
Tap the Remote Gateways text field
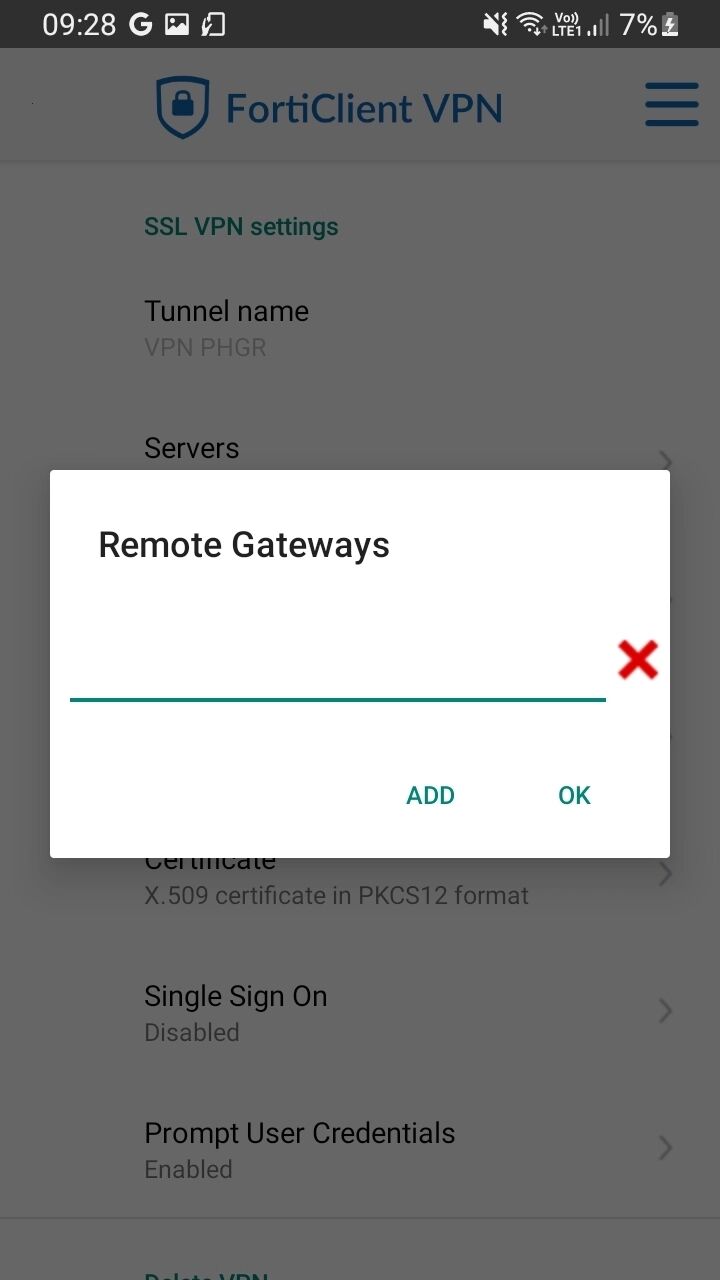tap(337, 670)
